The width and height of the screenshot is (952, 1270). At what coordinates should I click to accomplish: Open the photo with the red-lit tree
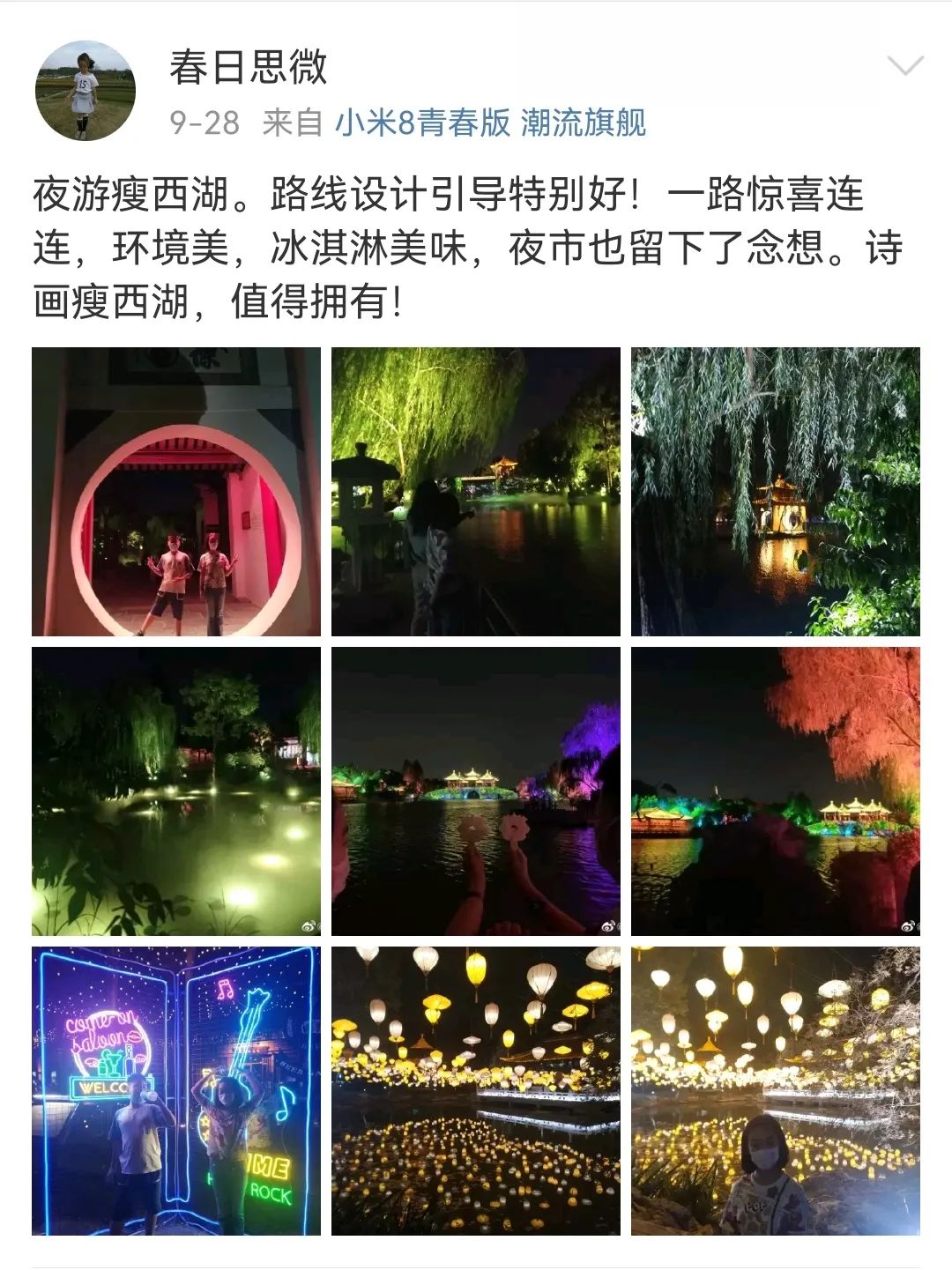(775, 791)
